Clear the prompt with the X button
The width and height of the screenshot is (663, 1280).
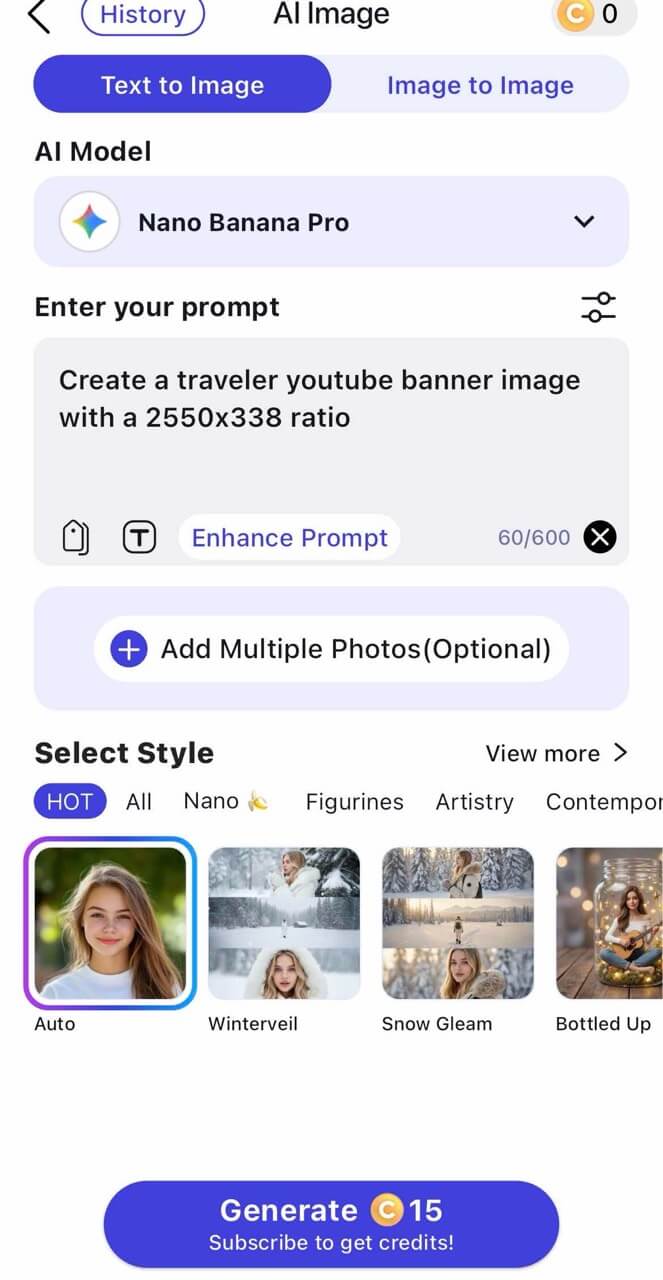(600, 538)
